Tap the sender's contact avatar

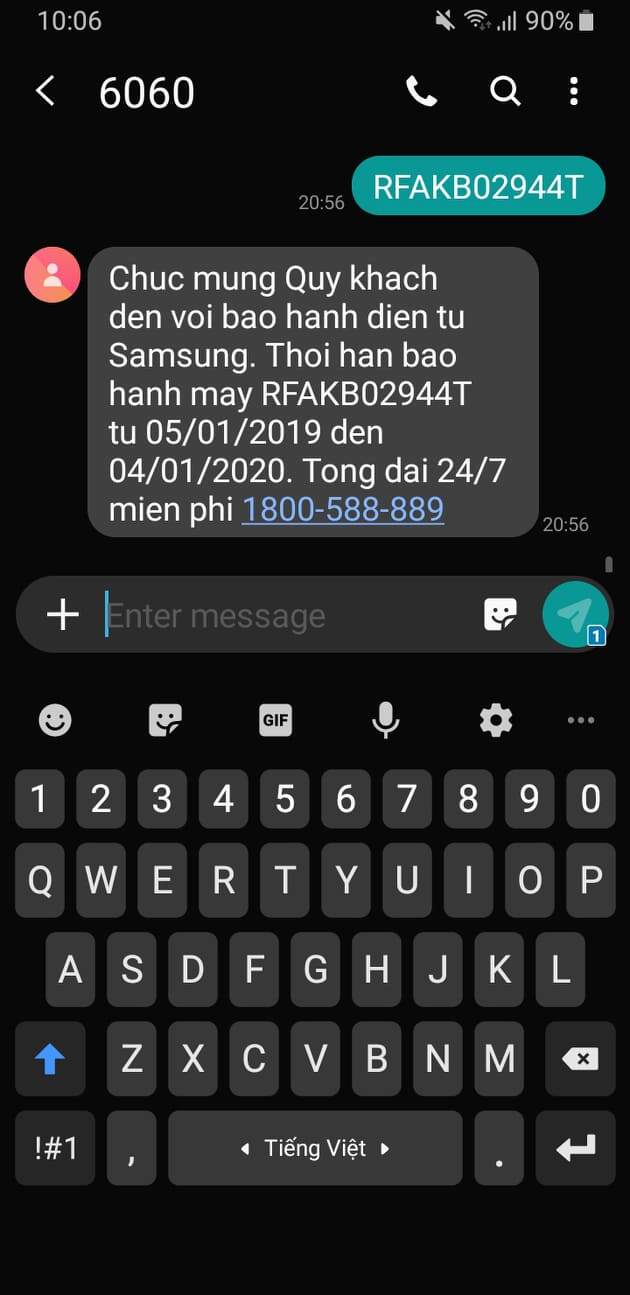click(x=52, y=274)
